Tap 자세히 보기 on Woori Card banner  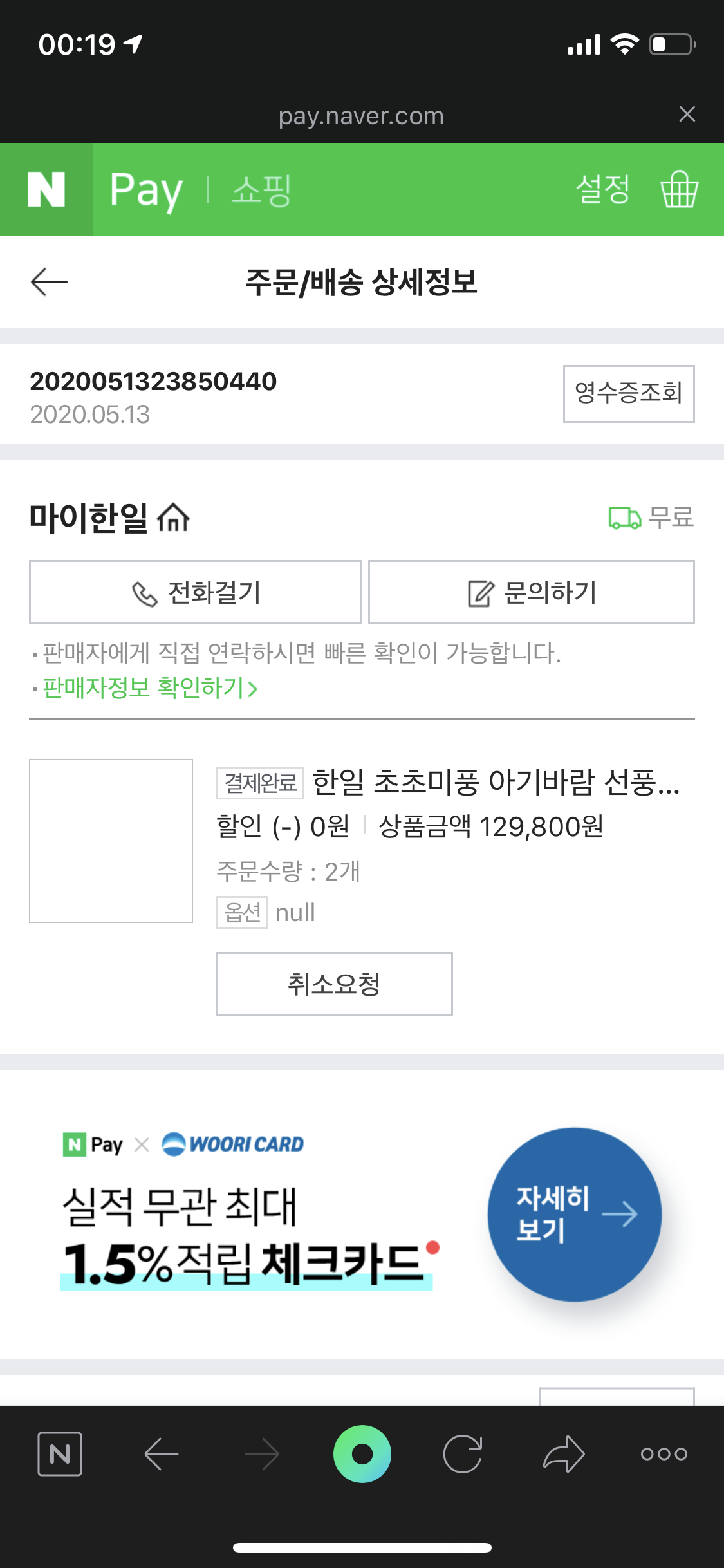(x=574, y=1214)
